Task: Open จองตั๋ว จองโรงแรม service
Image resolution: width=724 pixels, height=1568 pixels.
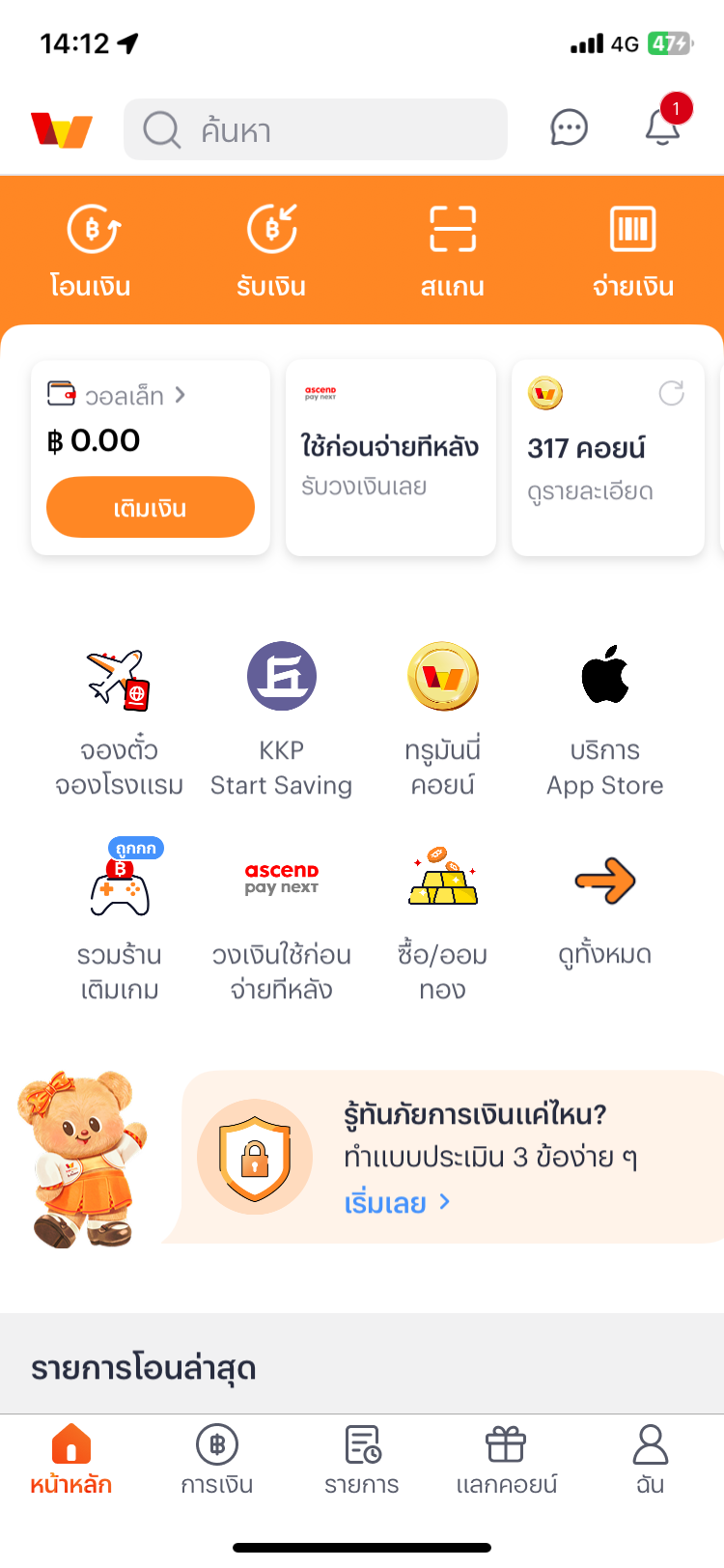Action: (x=119, y=718)
